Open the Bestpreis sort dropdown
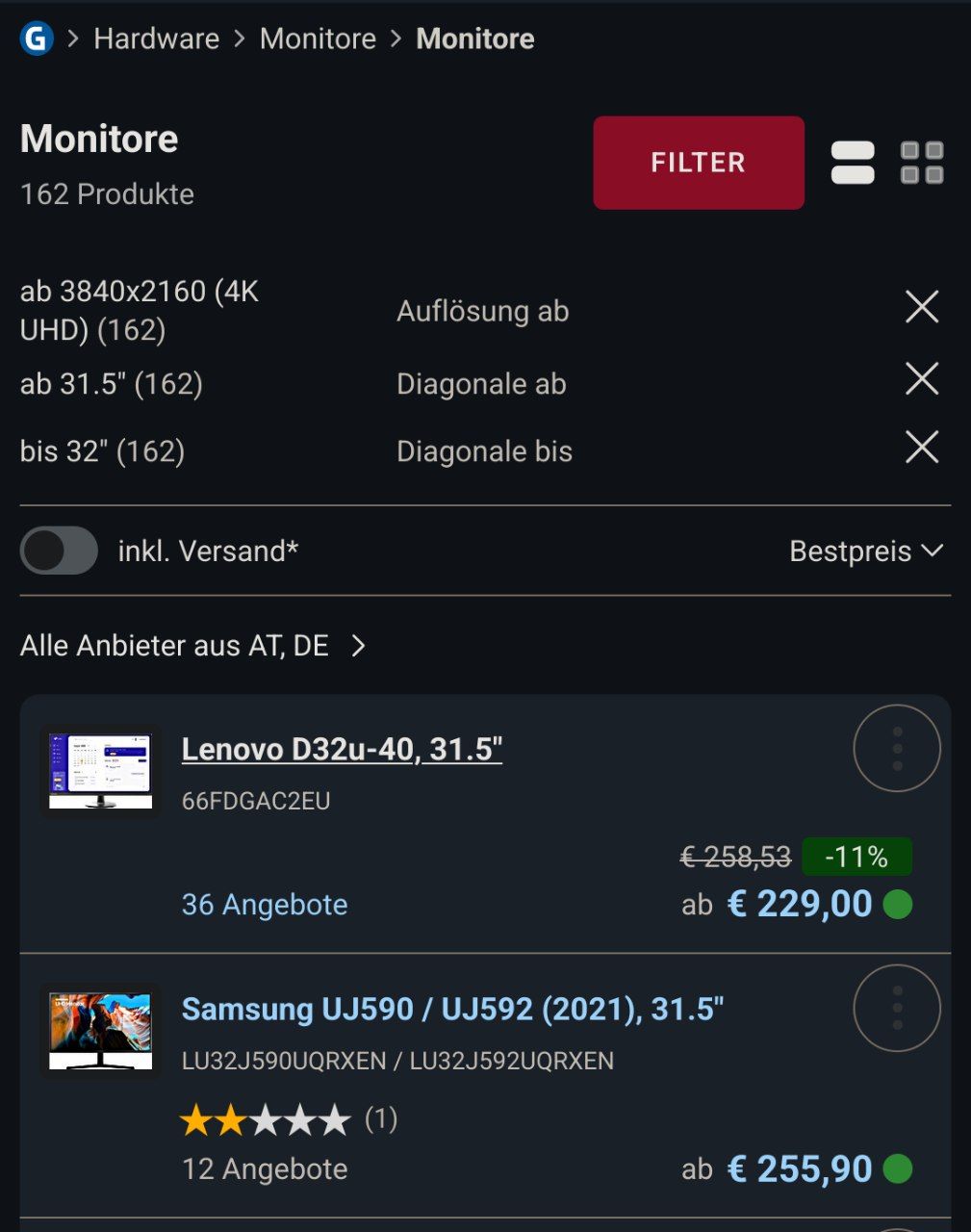This screenshot has width=971, height=1232. click(864, 551)
